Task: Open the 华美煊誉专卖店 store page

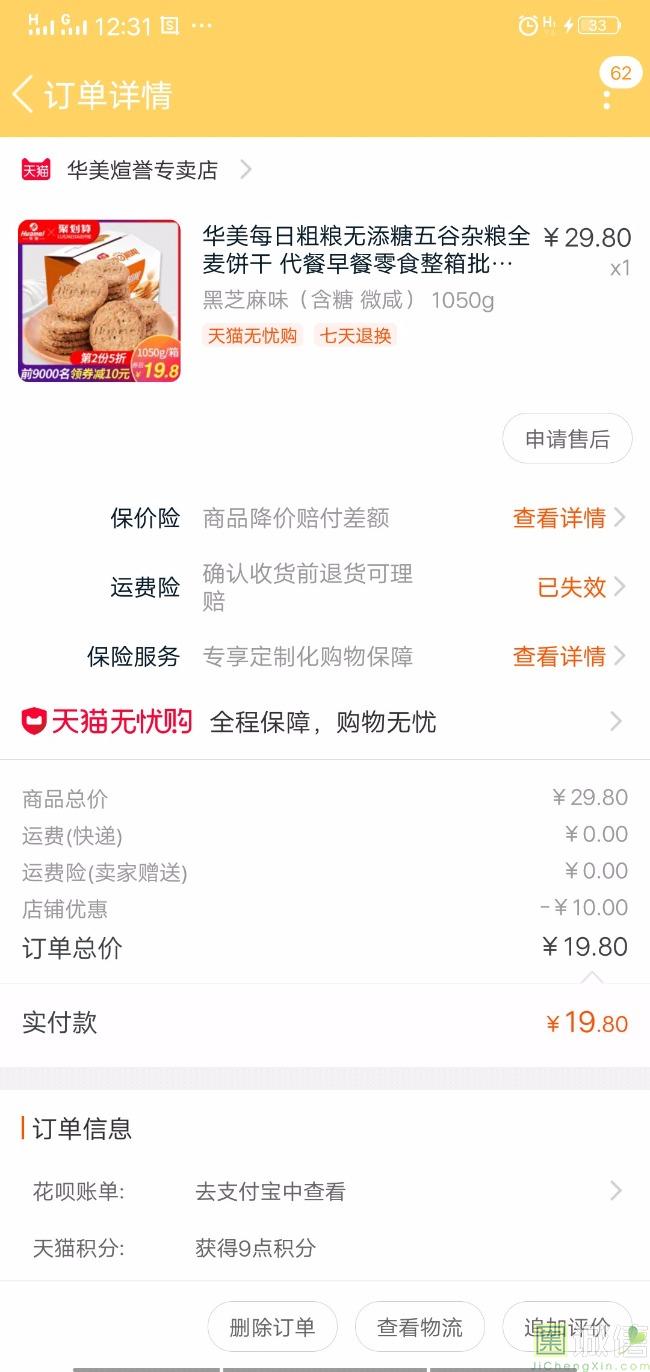Action: (x=142, y=170)
